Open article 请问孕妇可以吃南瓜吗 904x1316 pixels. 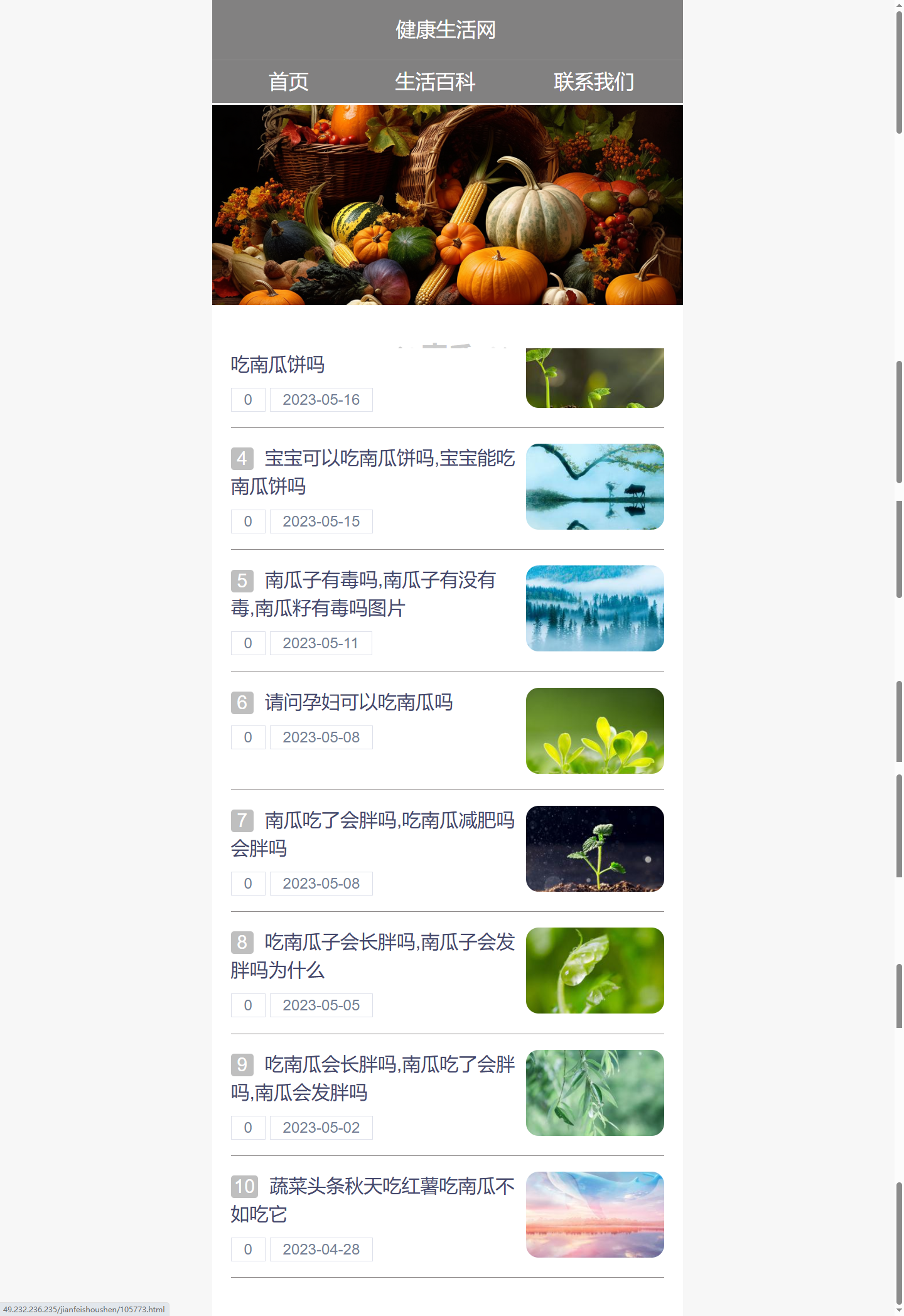pos(358,702)
